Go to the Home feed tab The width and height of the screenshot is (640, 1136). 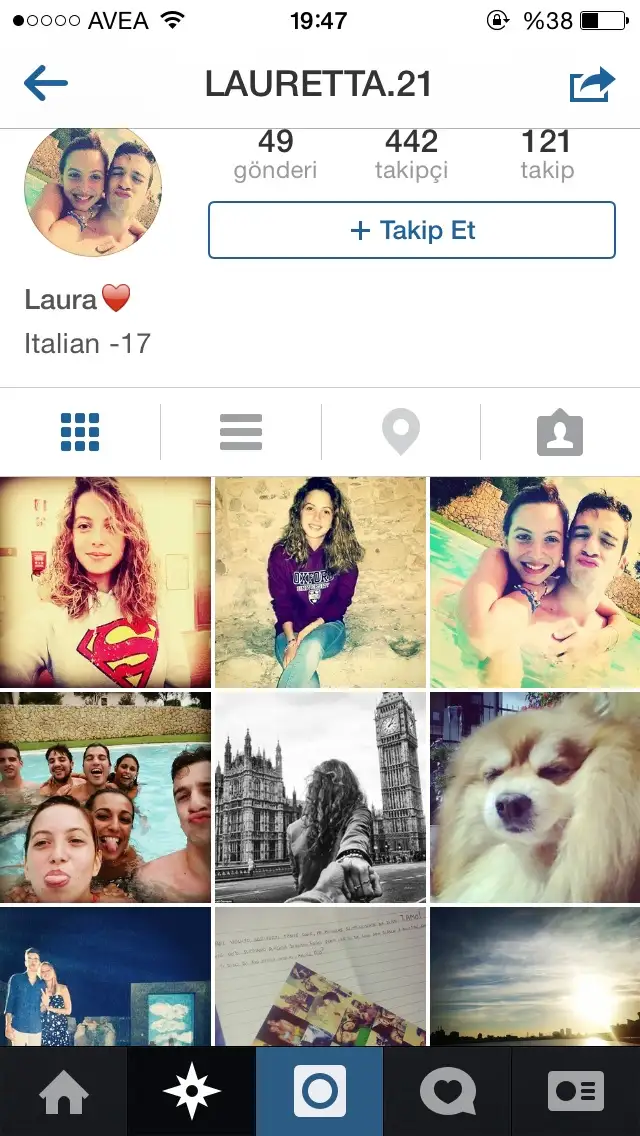(x=64, y=1092)
